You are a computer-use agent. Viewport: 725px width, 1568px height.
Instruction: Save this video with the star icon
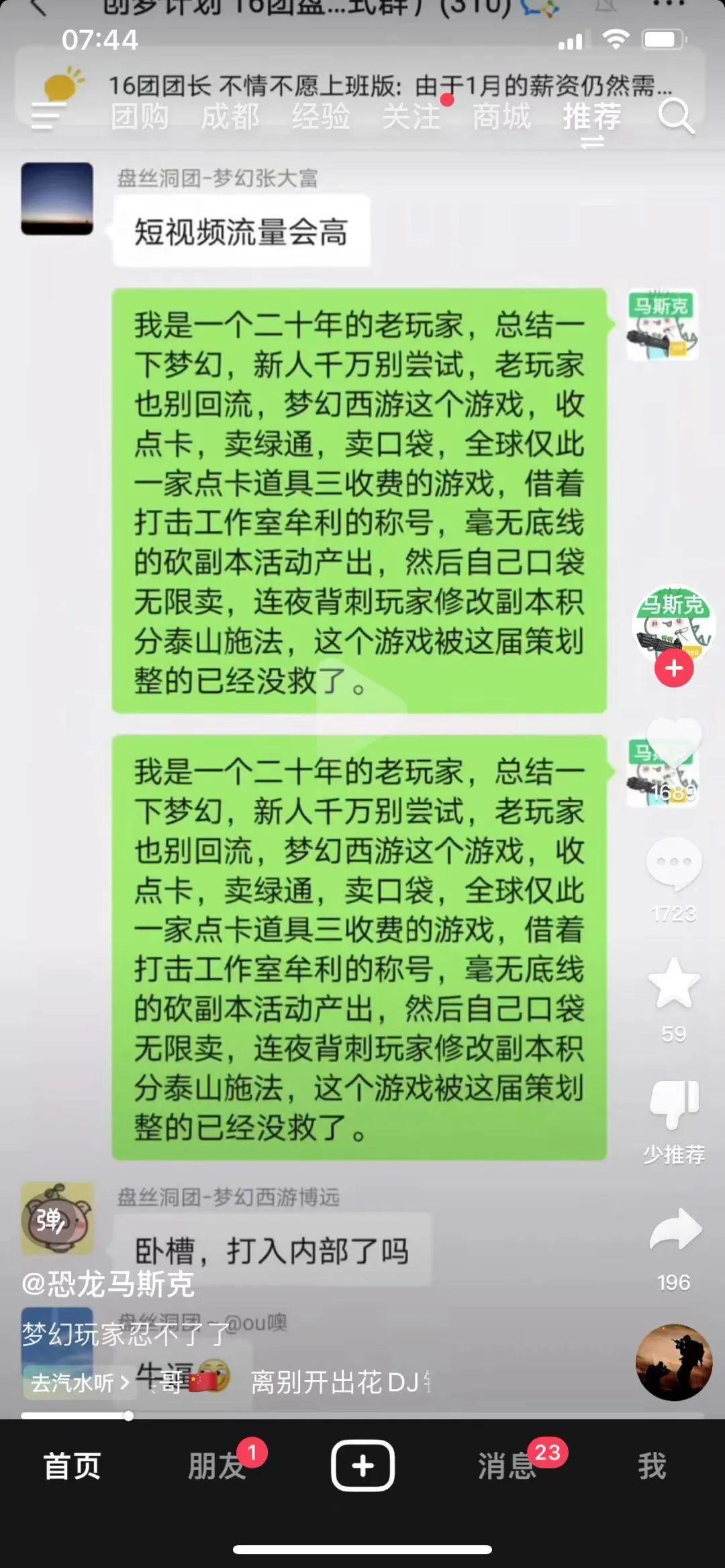674,984
